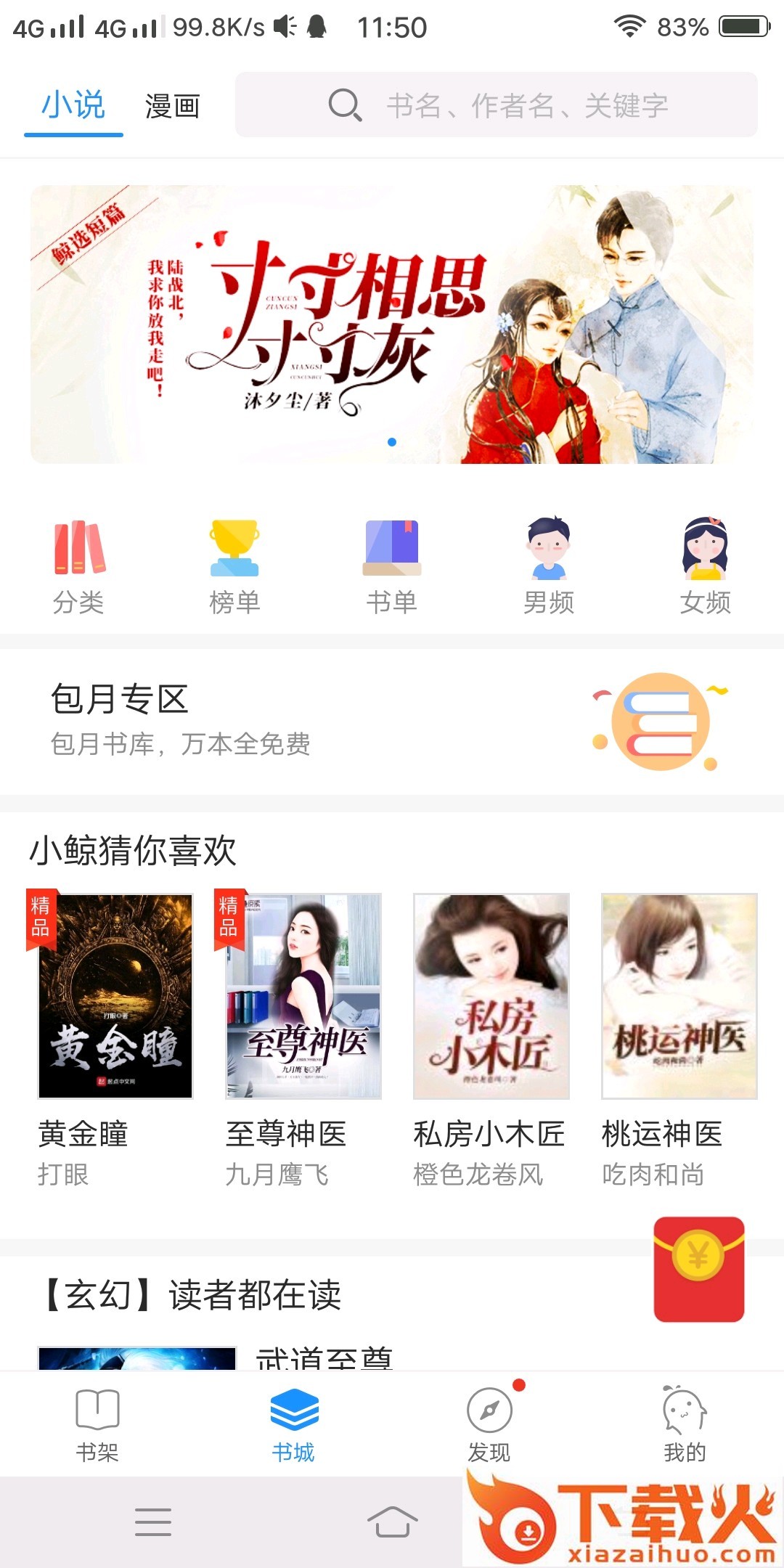Tap the floating red envelope

click(x=698, y=1269)
